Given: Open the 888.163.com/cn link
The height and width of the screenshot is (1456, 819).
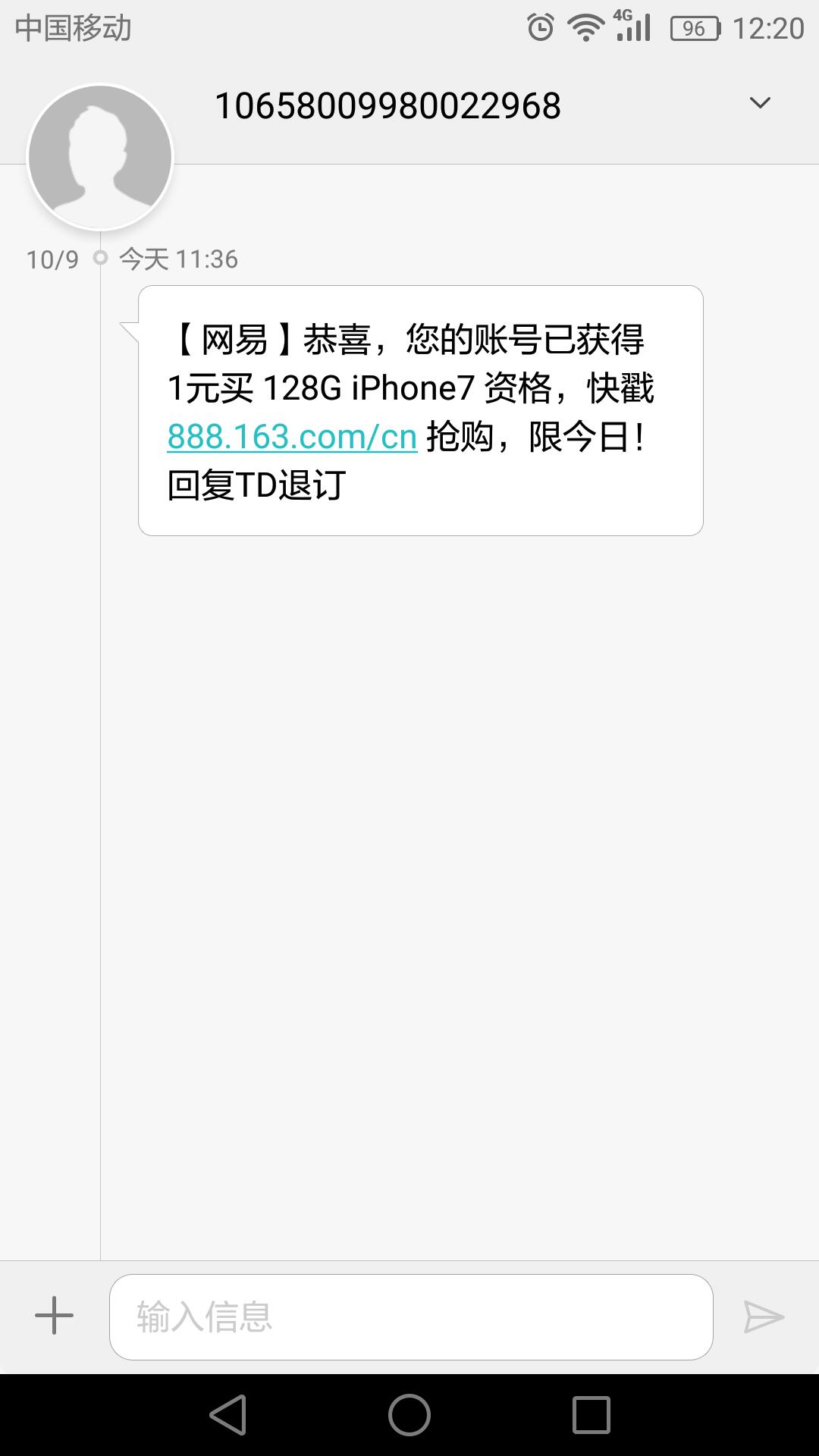Looking at the screenshot, I should (x=292, y=437).
